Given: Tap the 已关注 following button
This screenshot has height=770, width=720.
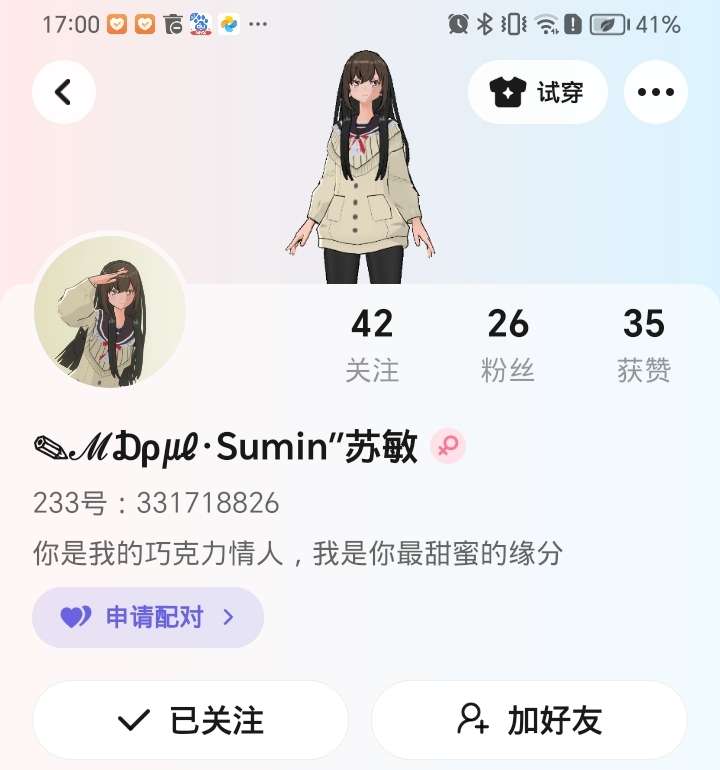Looking at the screenshot, I should (x=190, y=719).
